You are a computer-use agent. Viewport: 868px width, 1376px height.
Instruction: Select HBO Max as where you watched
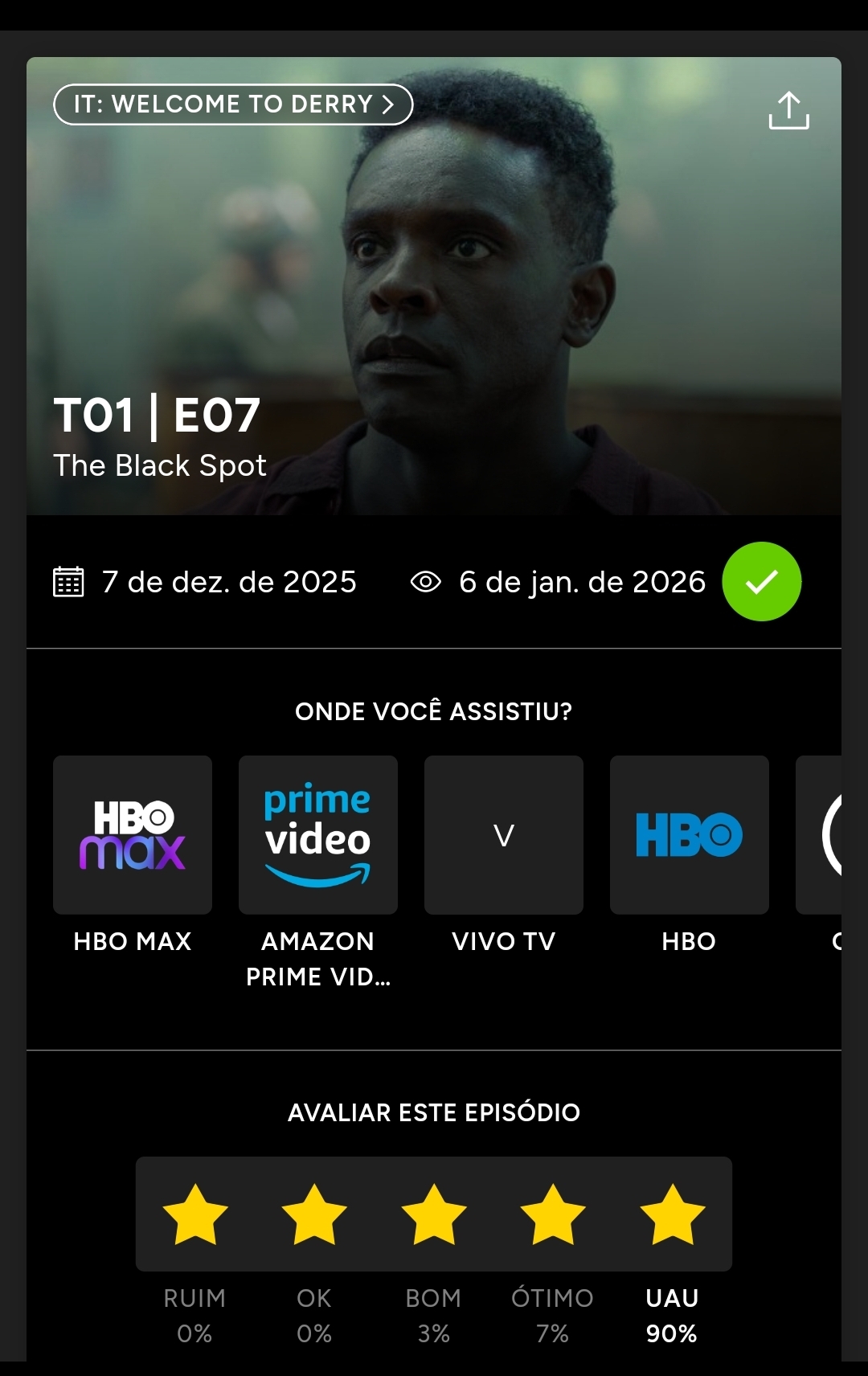click(133, 835)
